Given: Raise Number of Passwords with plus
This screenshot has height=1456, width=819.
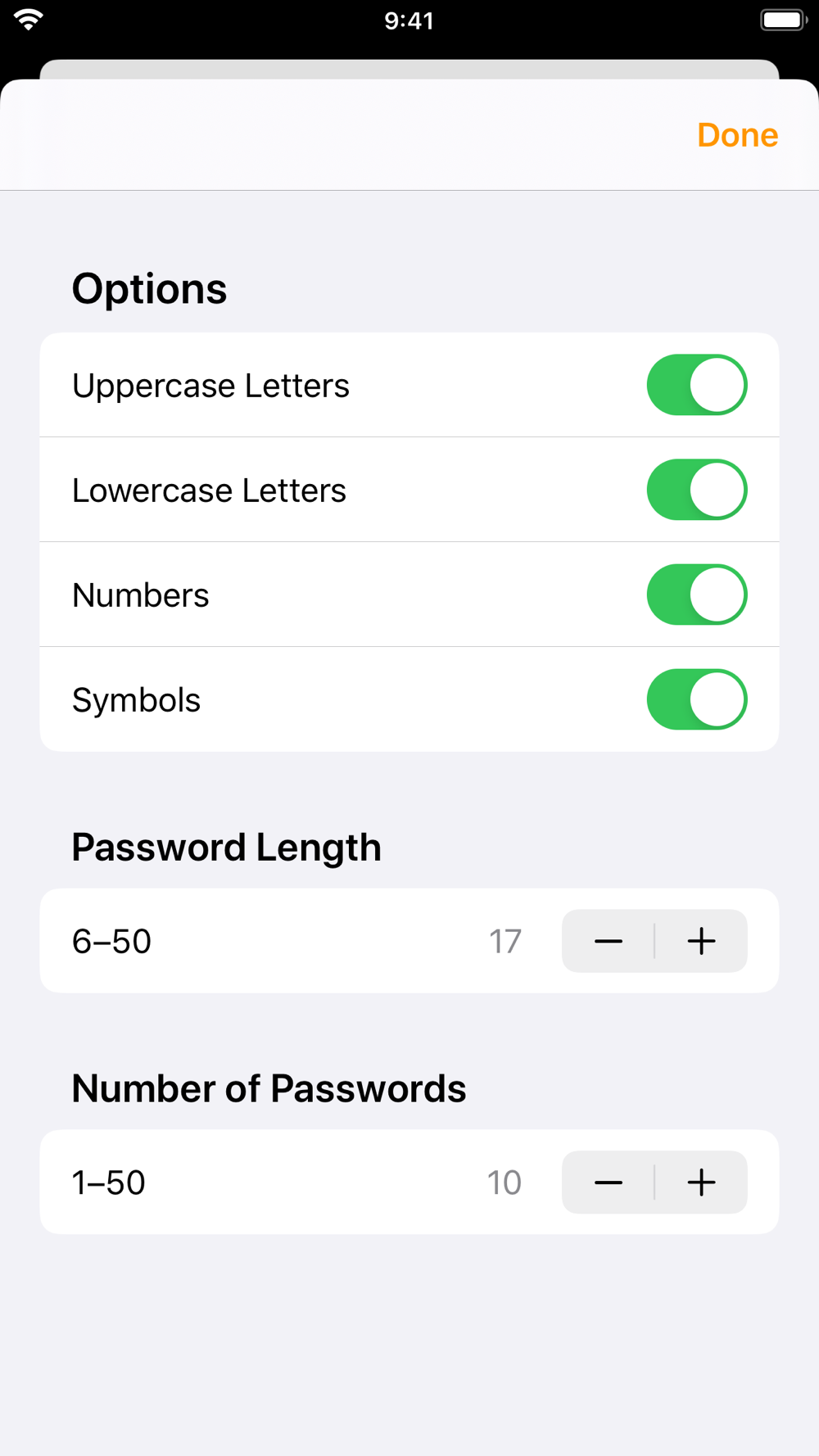Looking at the screenshot, I should [701, 1182].
